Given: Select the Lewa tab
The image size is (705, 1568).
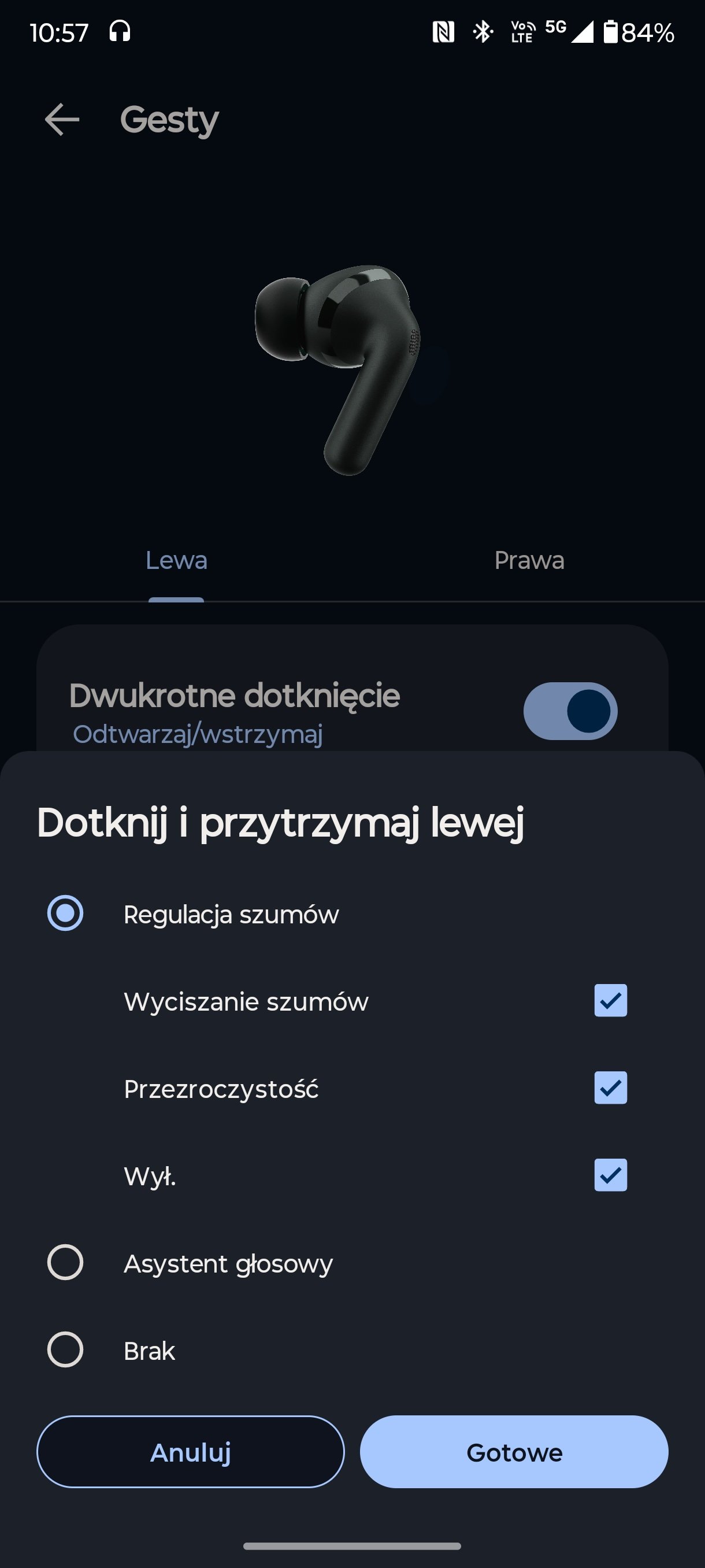Looking at the screenshot, I should point(176,560).
